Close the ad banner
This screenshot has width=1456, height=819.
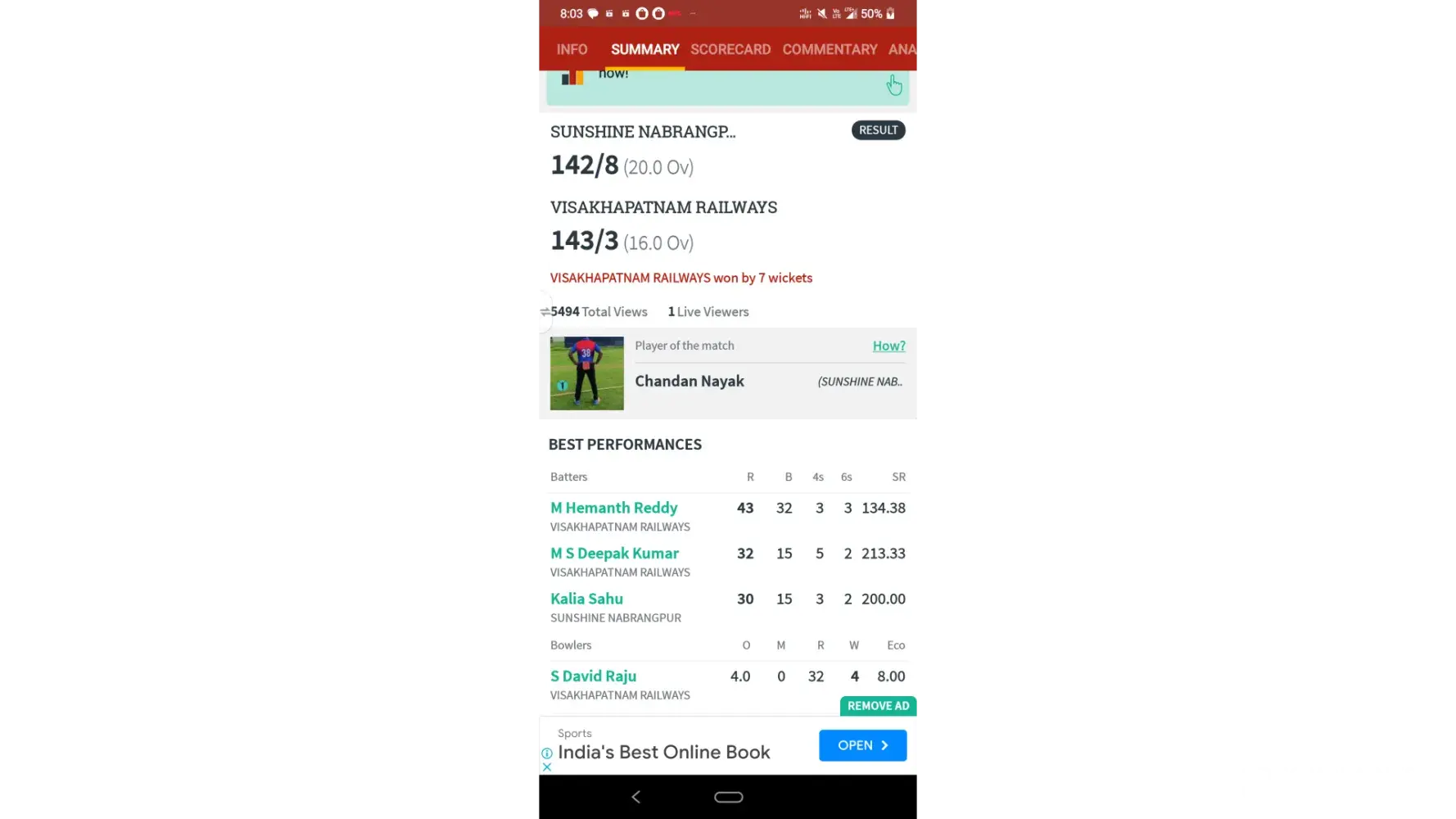pos(547,767)
